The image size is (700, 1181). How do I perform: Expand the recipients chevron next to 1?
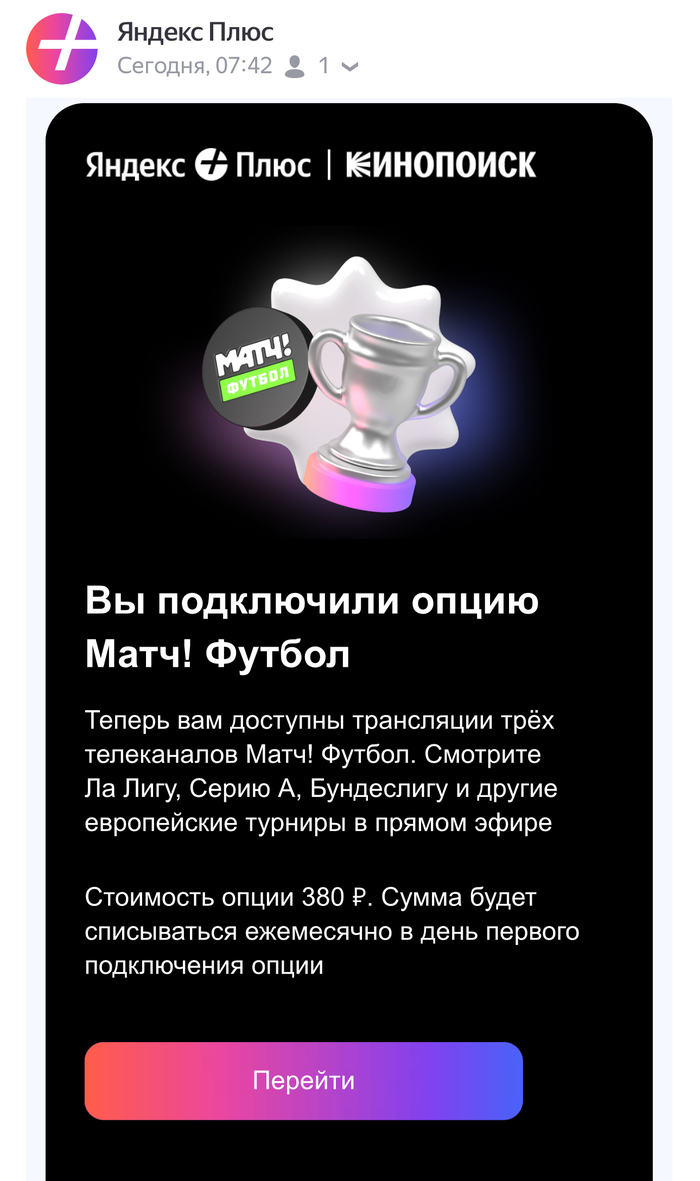click(x=350, y=67)
